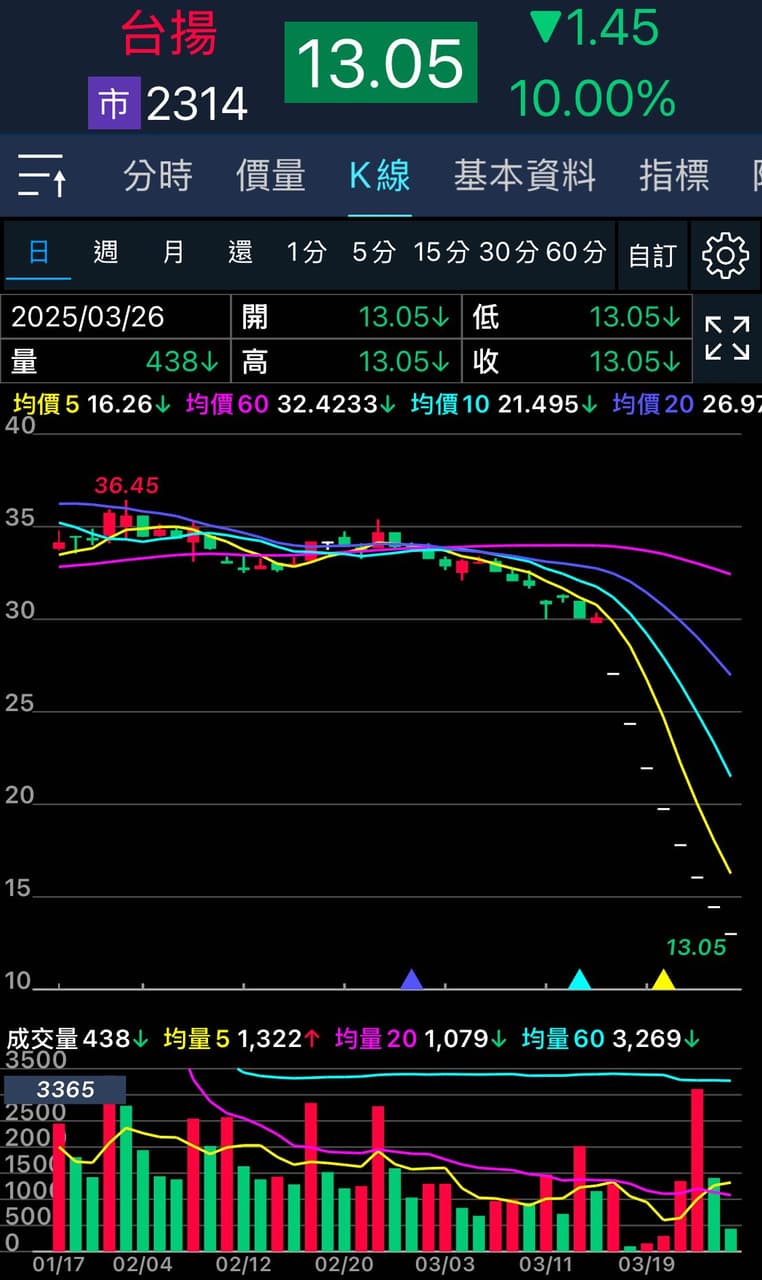Switch chart to 週 weekly period
This screenshot has width=762, height=1280.
[x=106, y=252]
